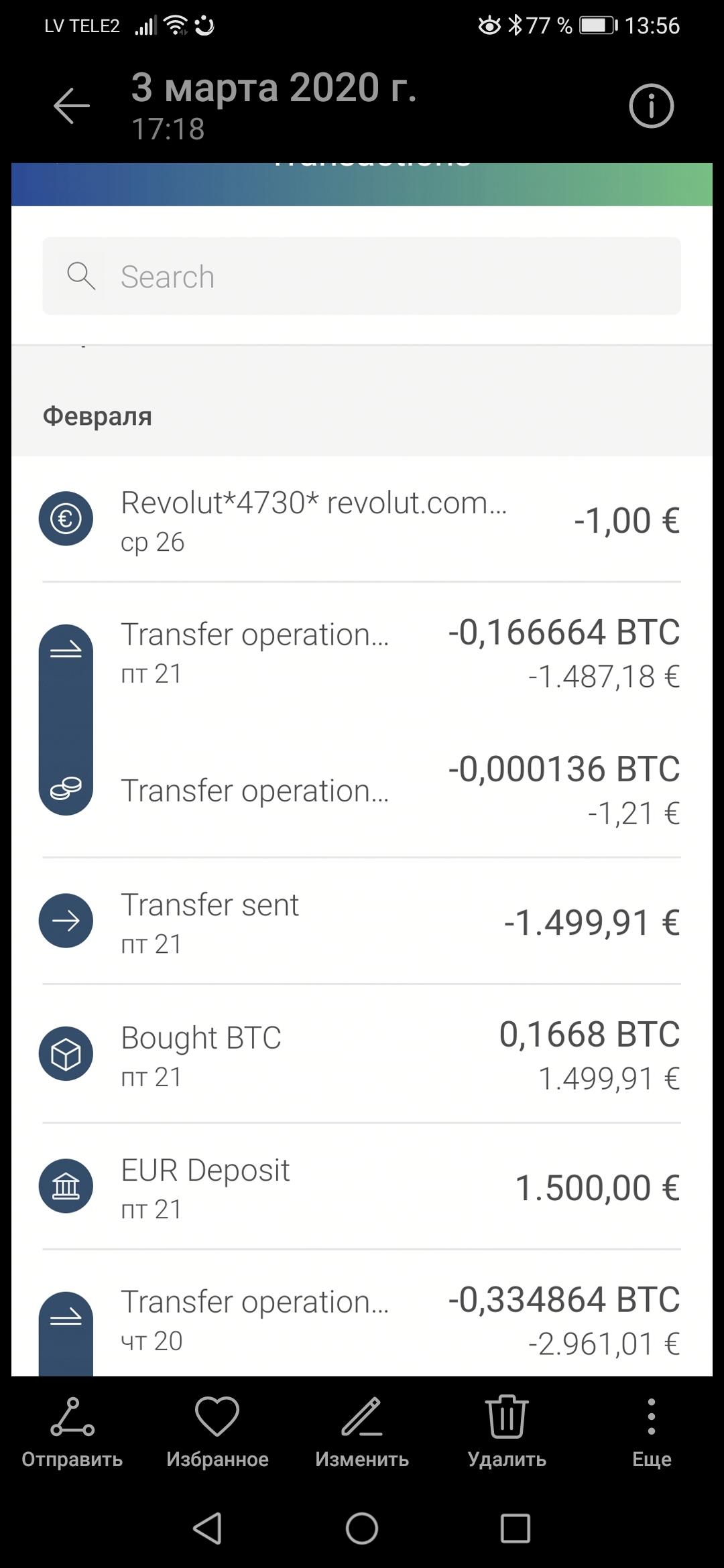Go back from the photo viewer
724x1568 pixels.
point(72,106)
